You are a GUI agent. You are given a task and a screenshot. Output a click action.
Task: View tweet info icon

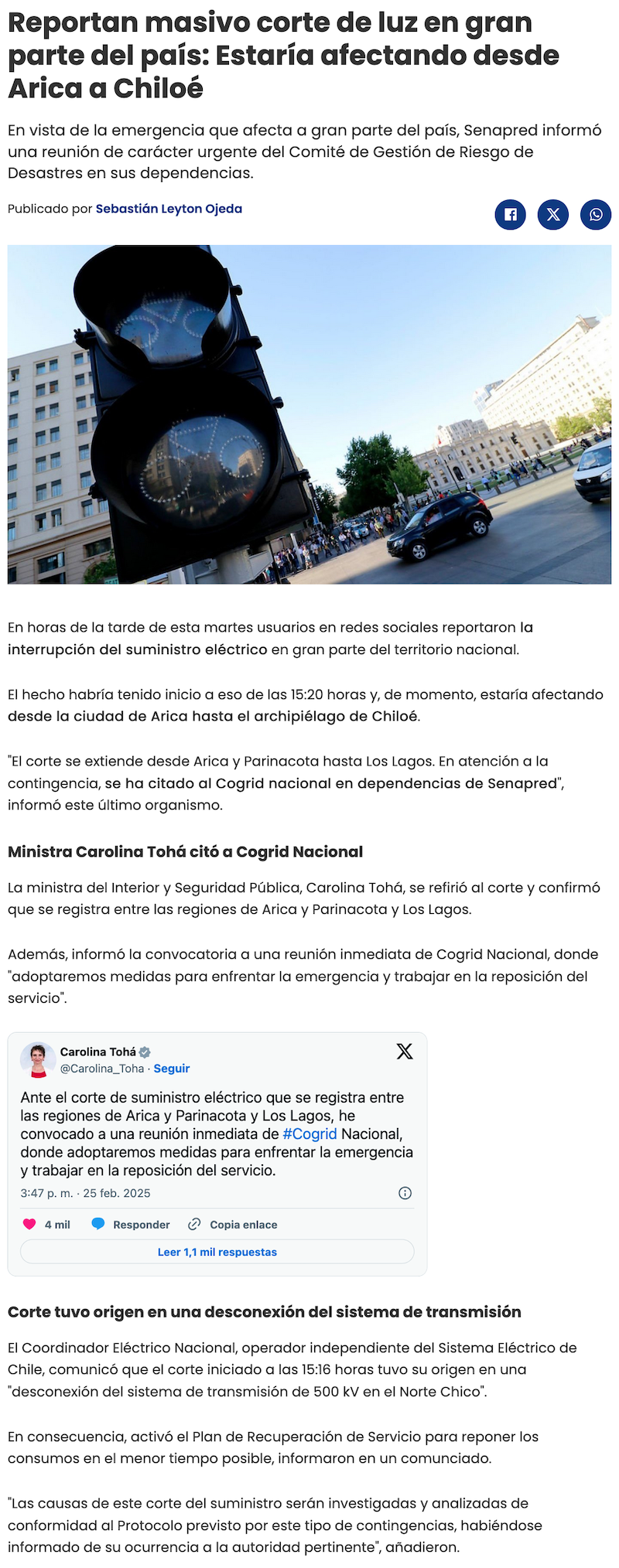click(x=405, y=1193)
